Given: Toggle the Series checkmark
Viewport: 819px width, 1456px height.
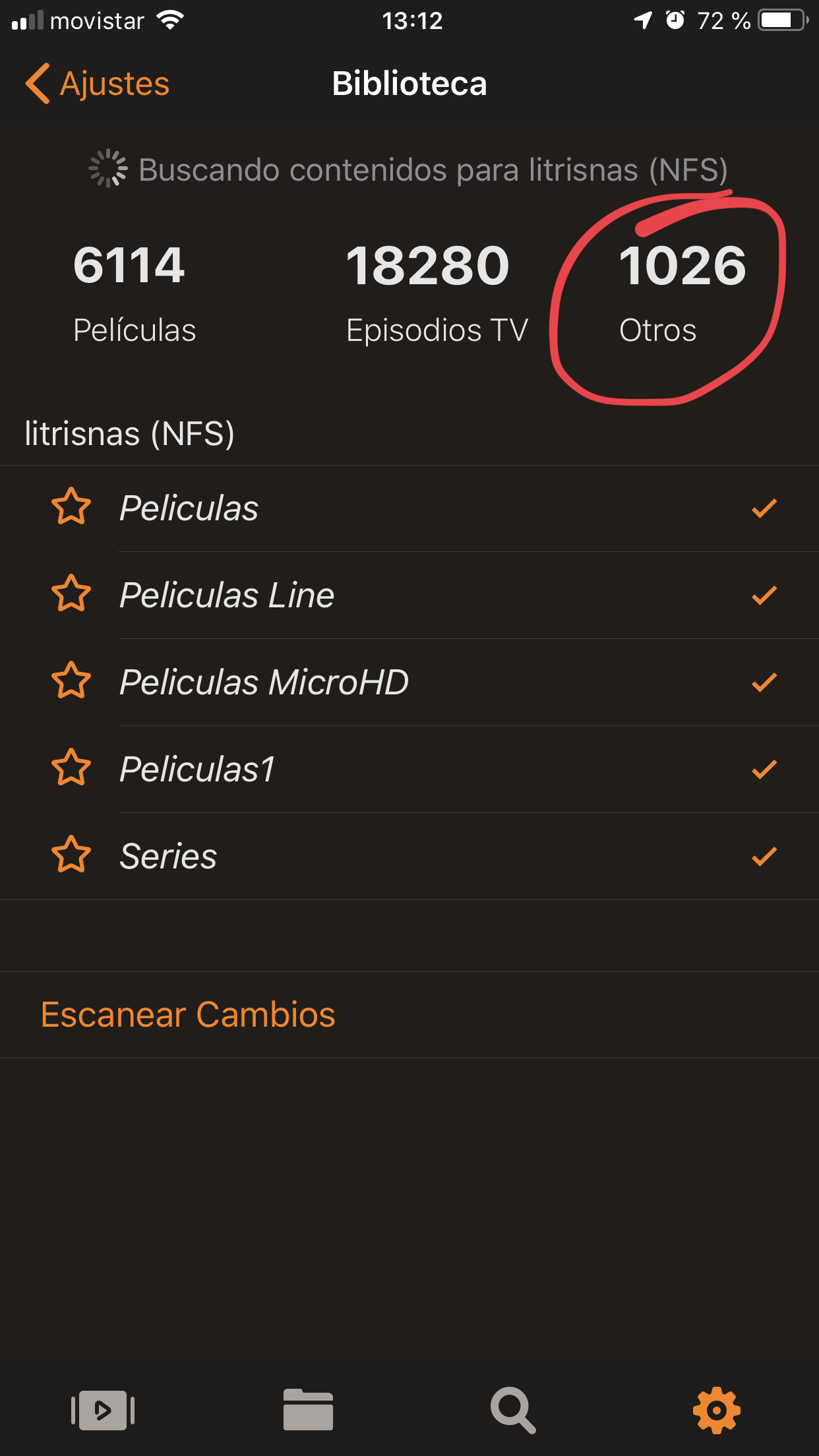Looking at the screenshot, I should tap(764, 857).
